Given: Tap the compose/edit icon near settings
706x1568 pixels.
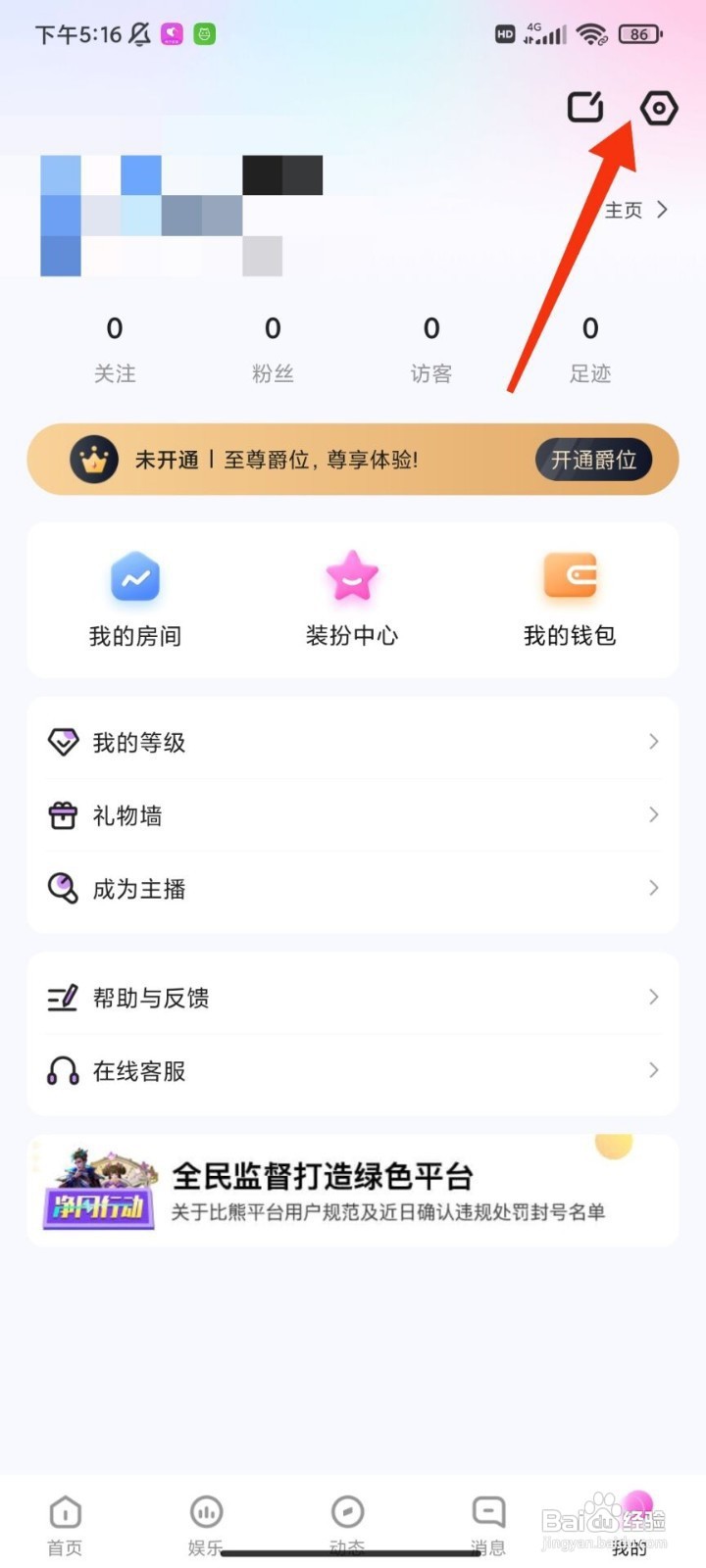Looking at the screenshot, I should coord(584,107).
